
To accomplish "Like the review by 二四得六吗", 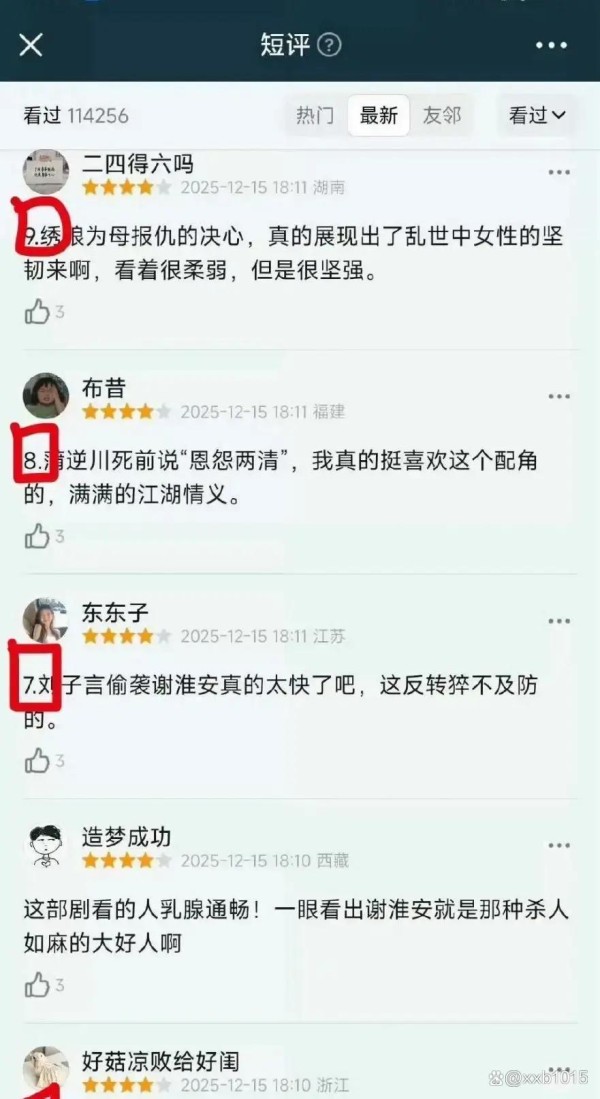I will pyautogui.click(x=38, y=312).
